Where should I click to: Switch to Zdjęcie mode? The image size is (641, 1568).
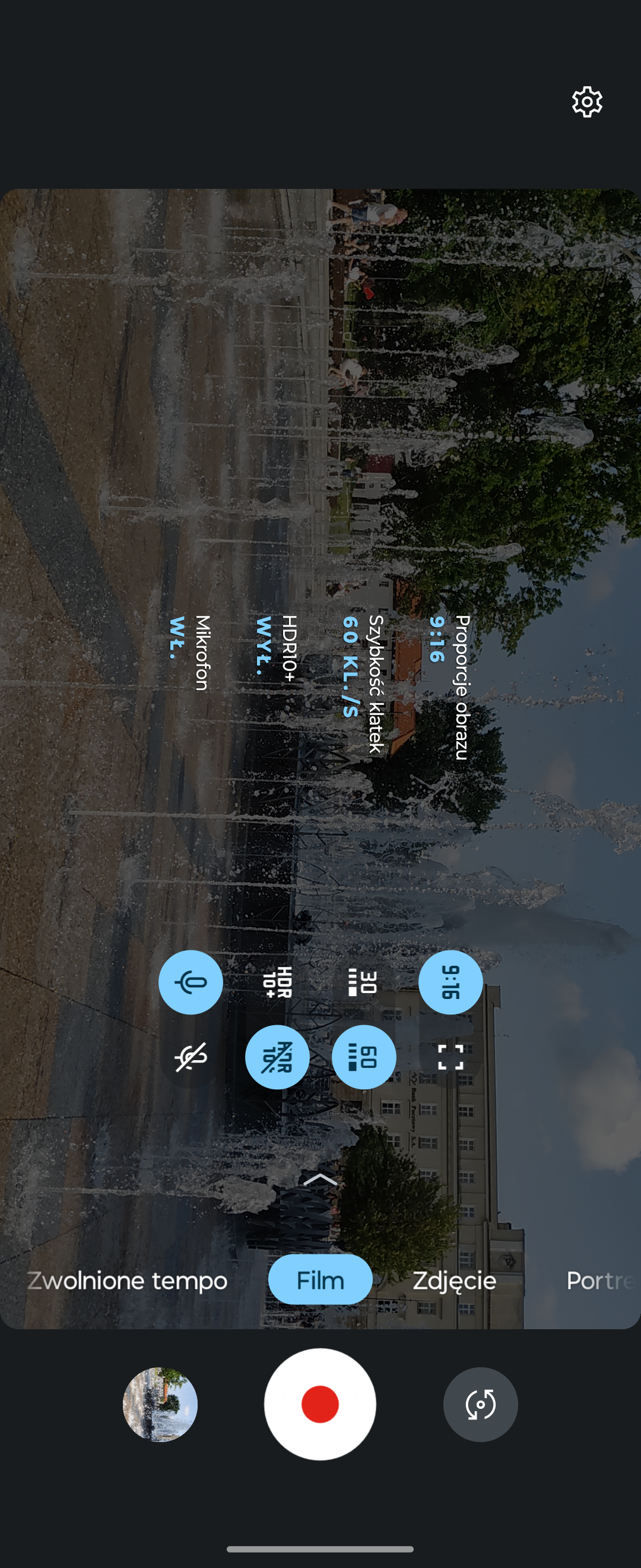tap(453, 1280)
